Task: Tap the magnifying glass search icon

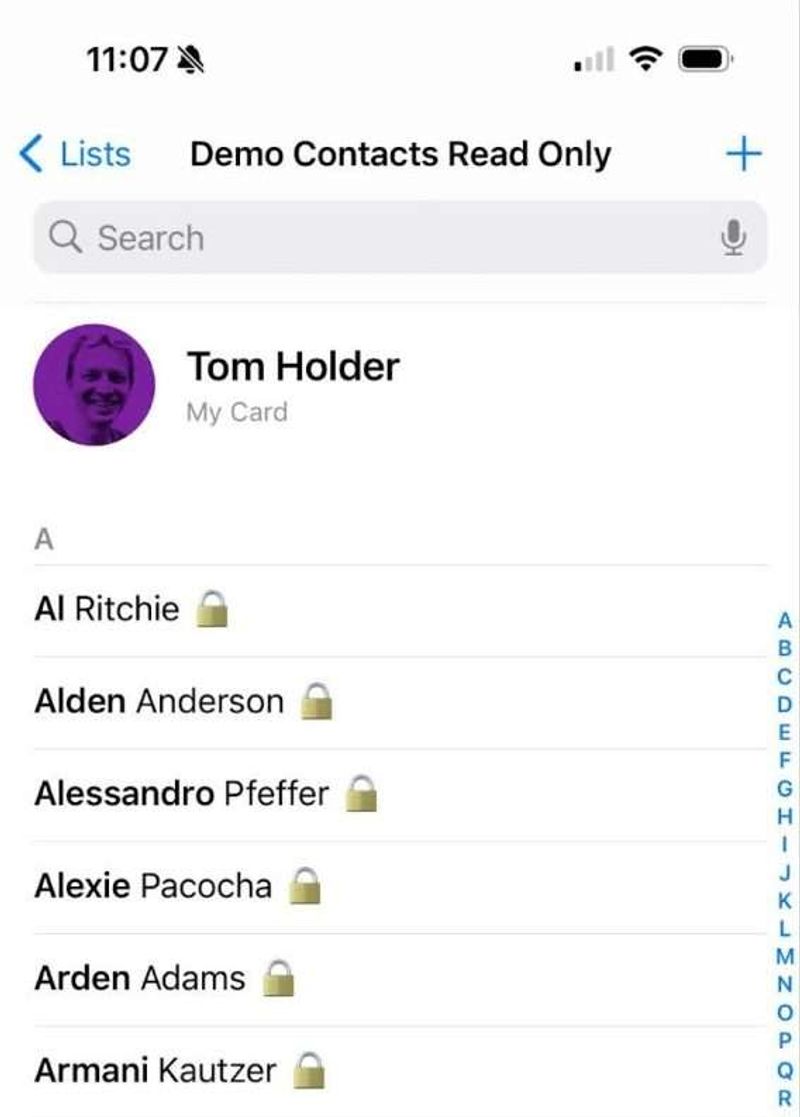Action: tap(65, 237)
